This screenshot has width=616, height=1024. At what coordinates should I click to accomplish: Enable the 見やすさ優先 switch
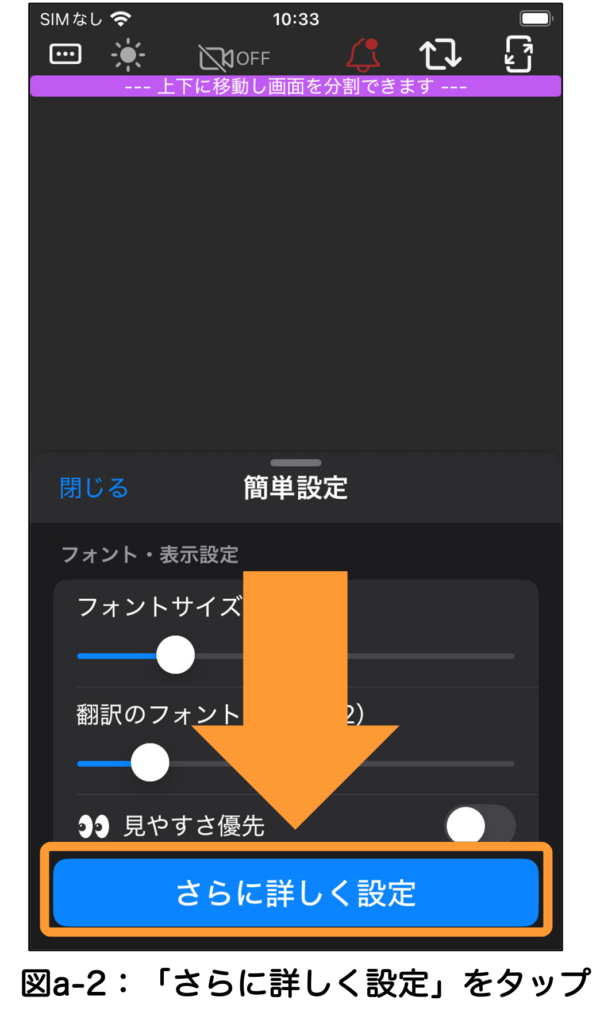480,825
